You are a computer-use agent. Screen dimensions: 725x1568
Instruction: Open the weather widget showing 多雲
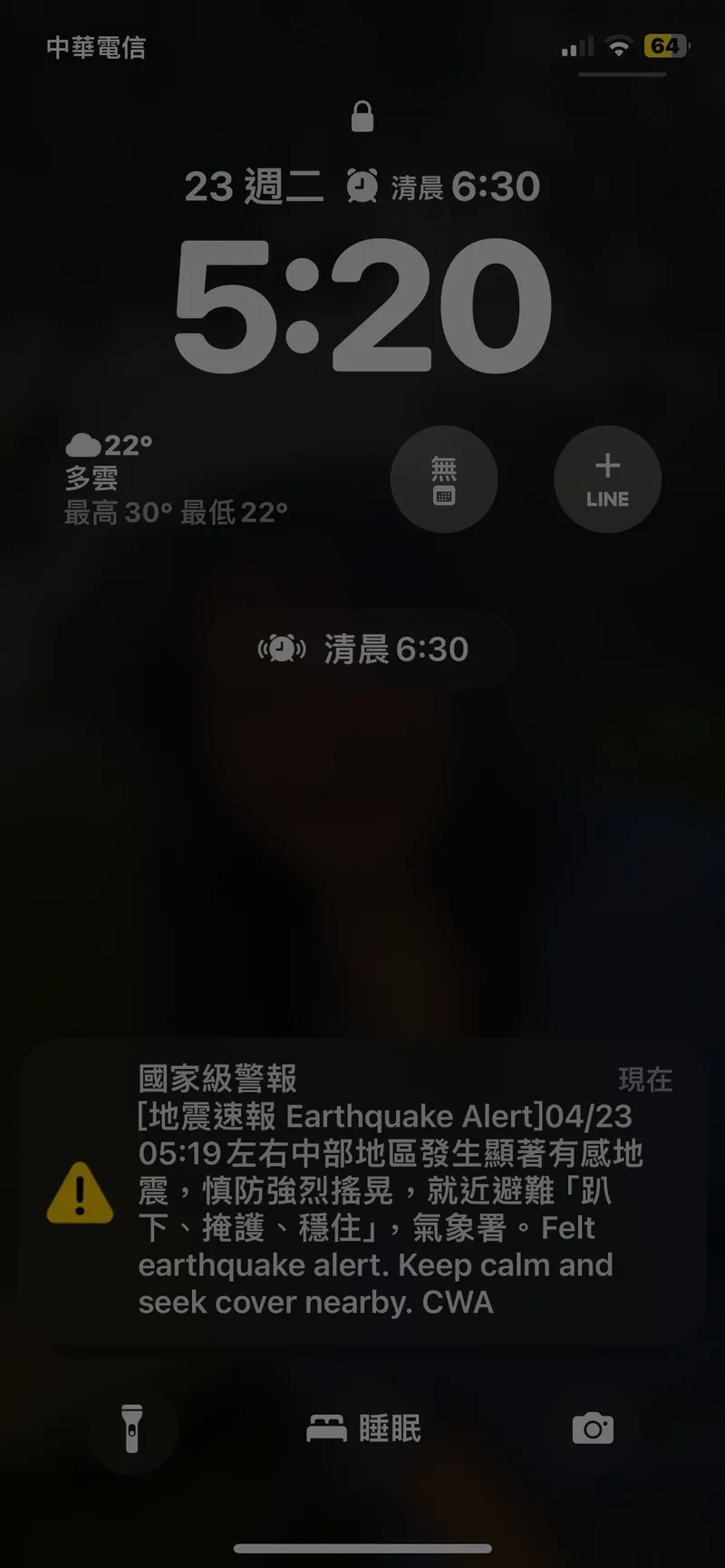(177, 479)
